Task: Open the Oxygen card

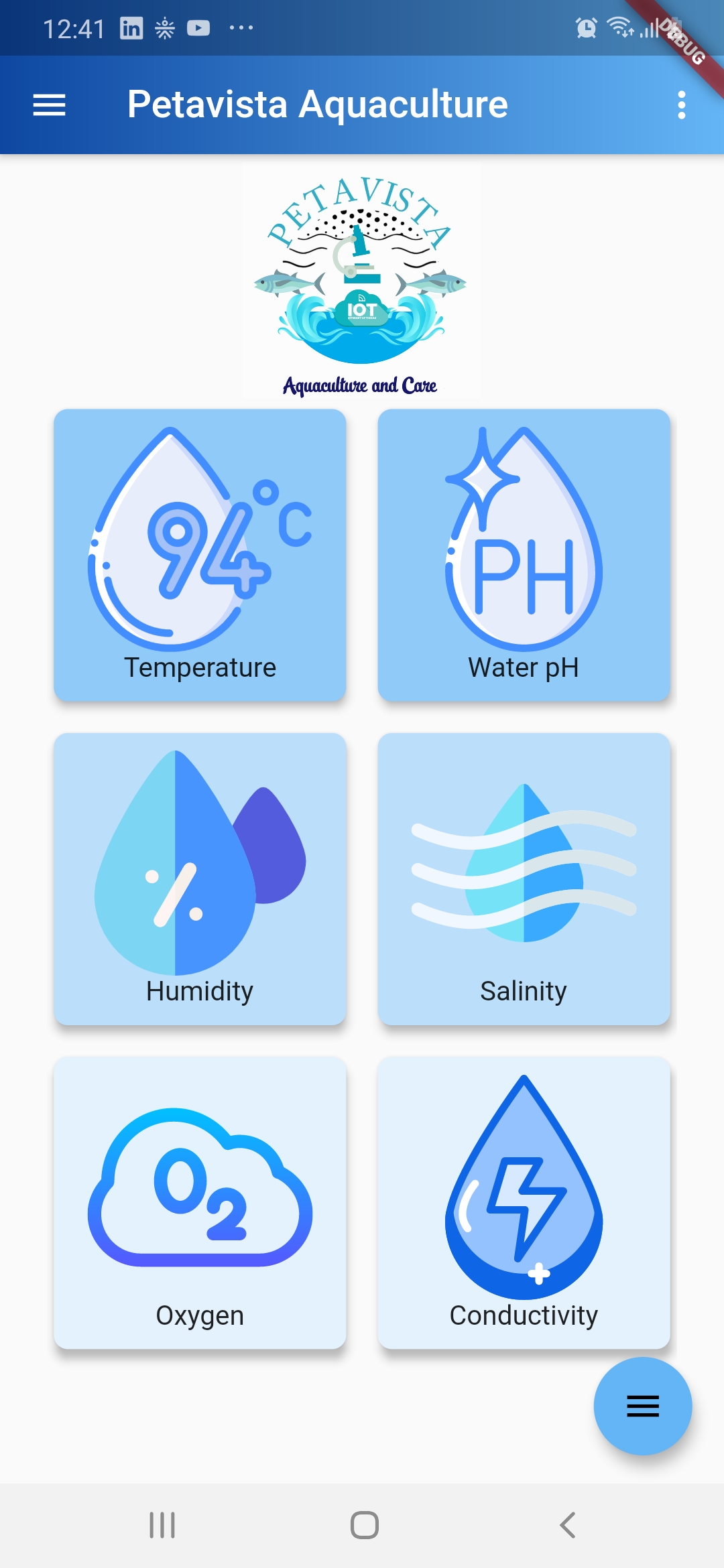Action: coord(200,1202)
